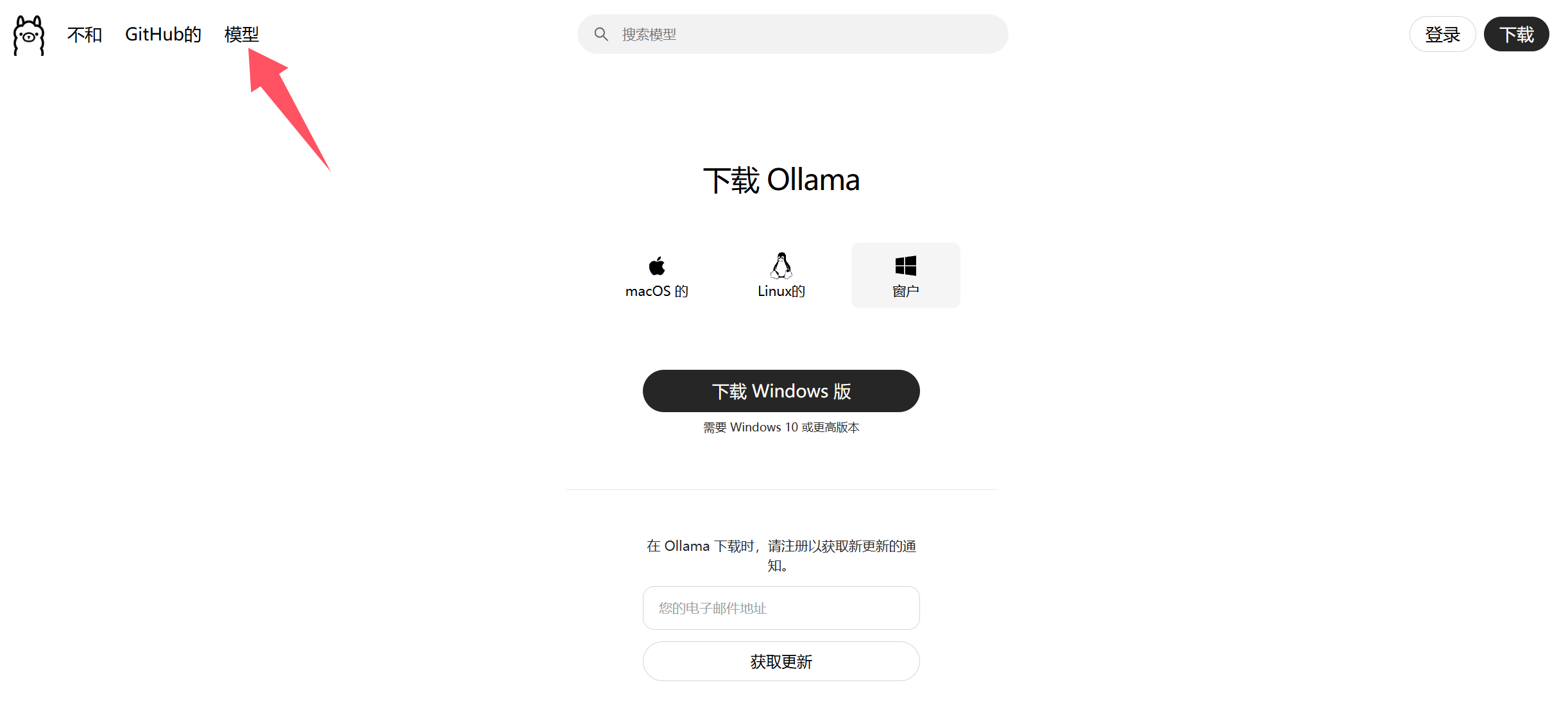Select the Linux的 platform option
This screenshot has height=728, width=1568.
coord(781,275)
